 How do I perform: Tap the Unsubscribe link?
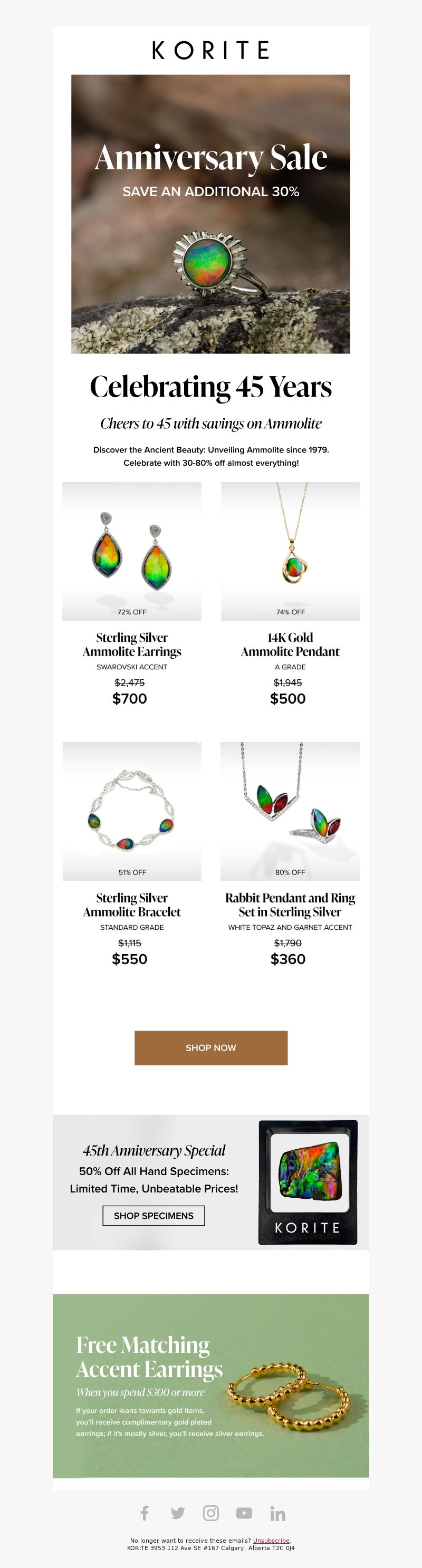pos(271,1540)
